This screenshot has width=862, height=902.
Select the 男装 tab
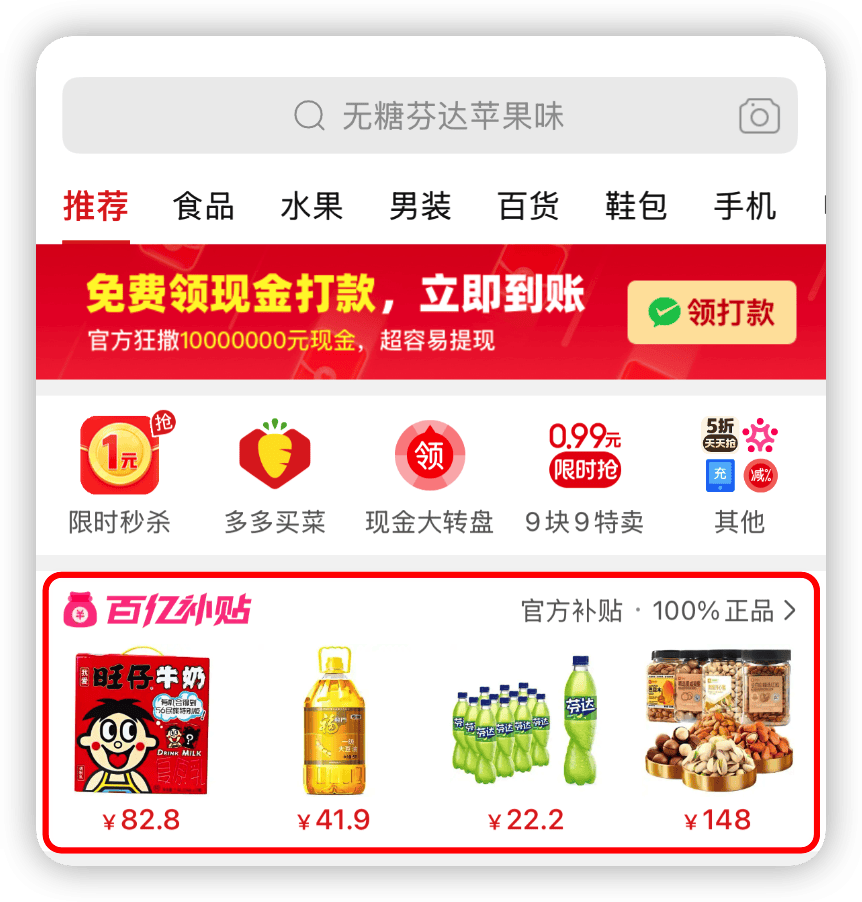pyautogui.click(x=420, y=207)
